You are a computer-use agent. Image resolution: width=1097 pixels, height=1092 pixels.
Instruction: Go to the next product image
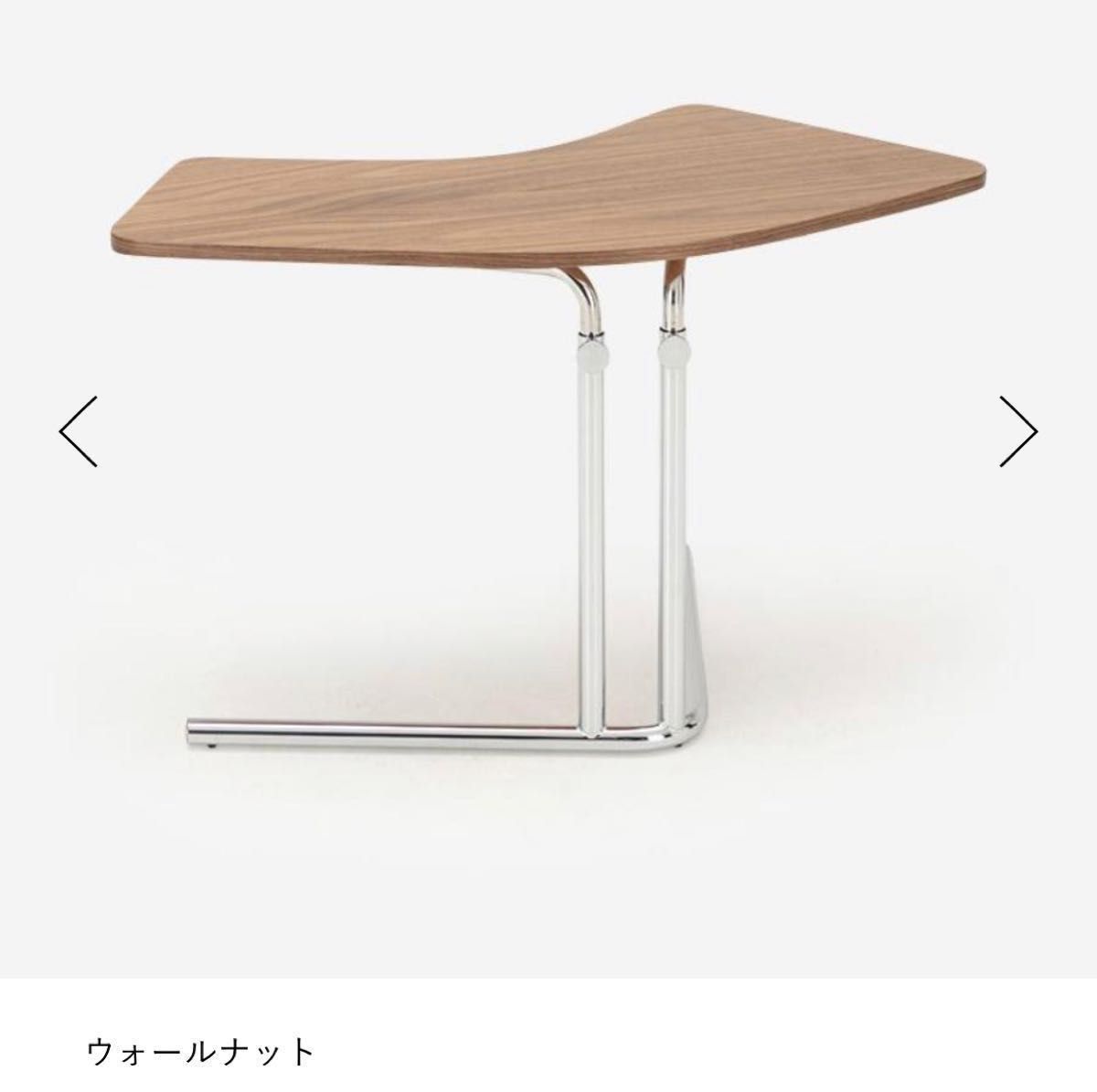[1017, 431]
